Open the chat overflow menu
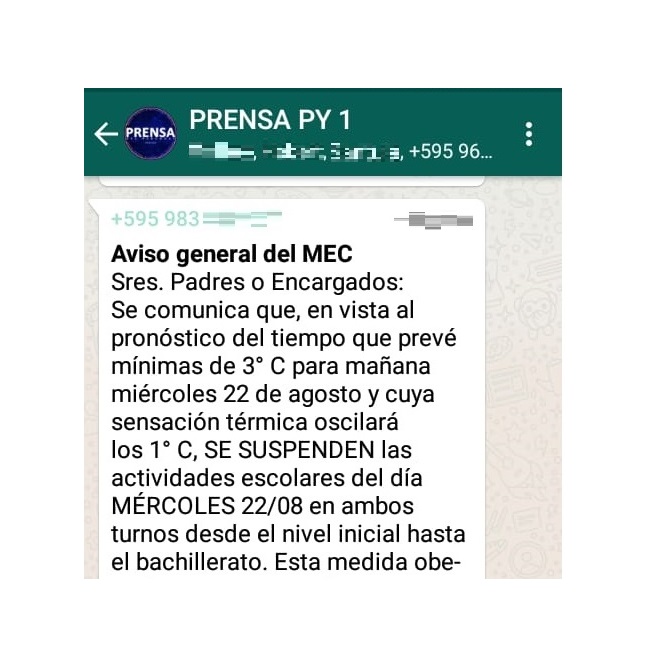Viewport: 660px width, 662px height. tap(529, 134)
